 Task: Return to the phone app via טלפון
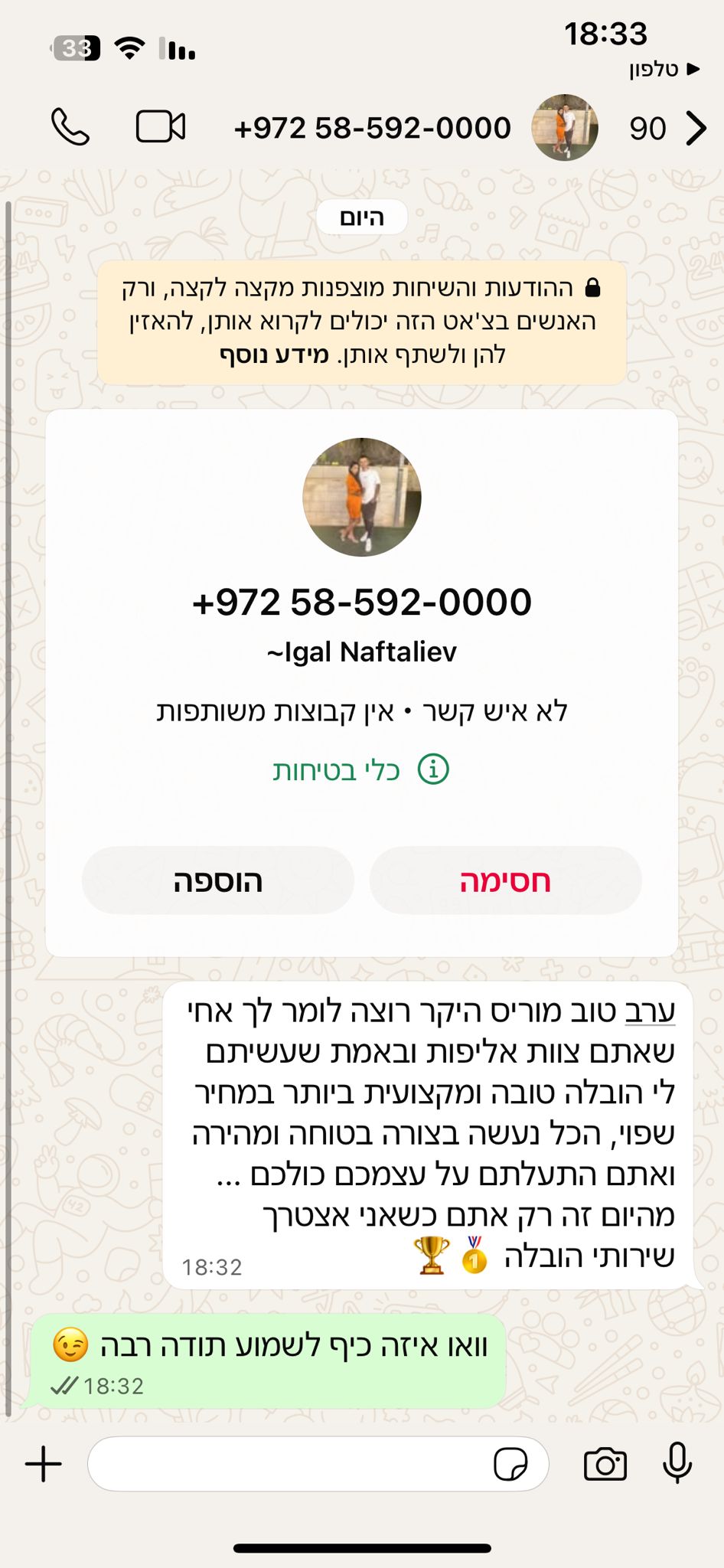pyautogui.click(x=664, y=70)
